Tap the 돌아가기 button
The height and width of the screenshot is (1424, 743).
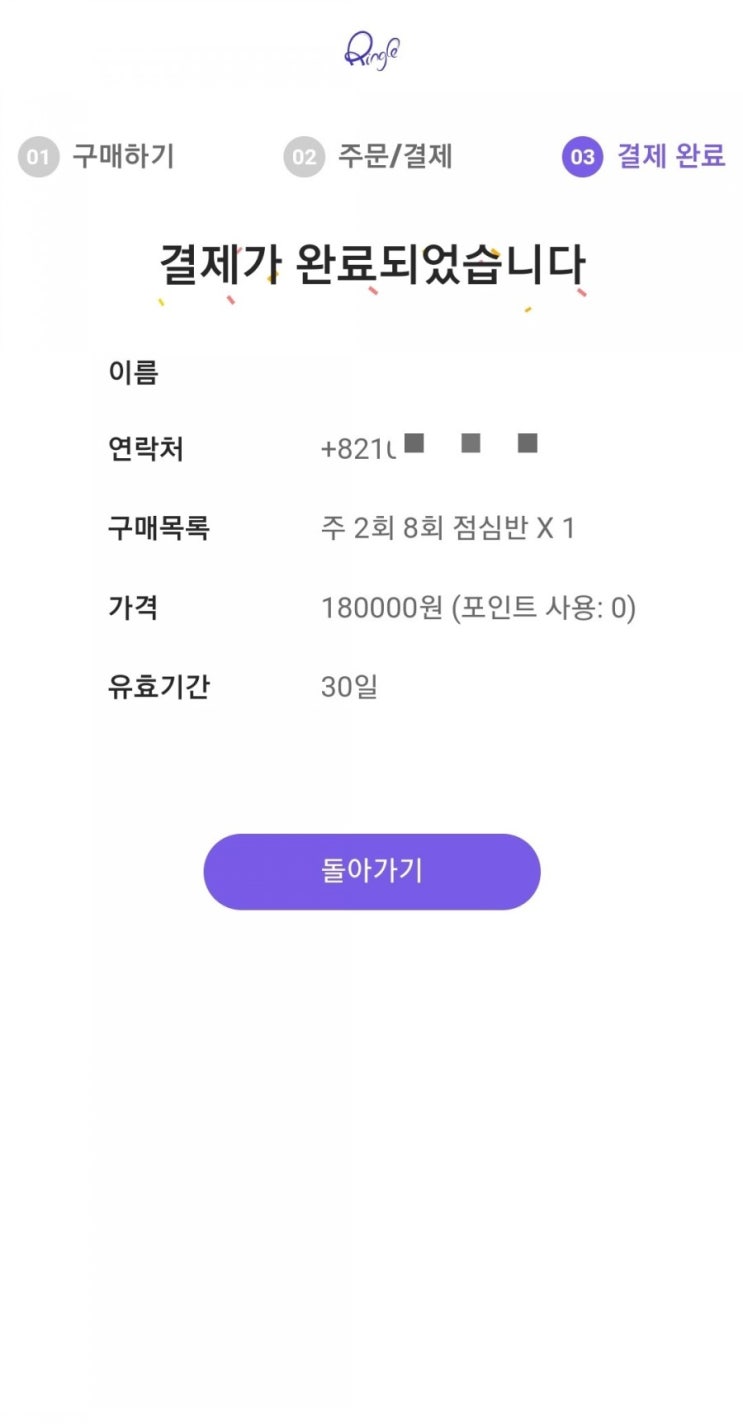click(372, 871)
